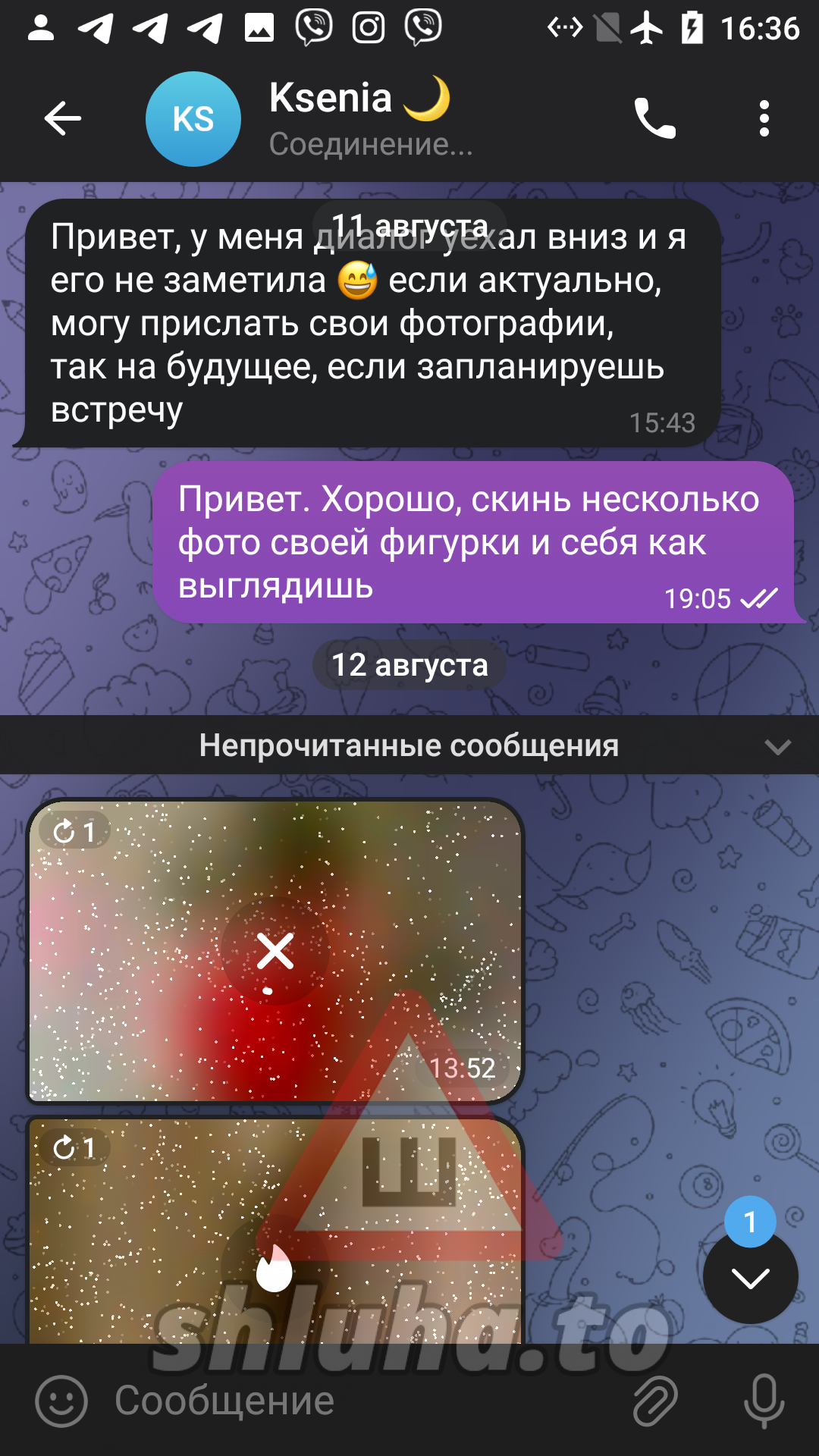Tap the microphone for a voice message
This screenshot has height=1456, width=819.
coord(764,1401)
